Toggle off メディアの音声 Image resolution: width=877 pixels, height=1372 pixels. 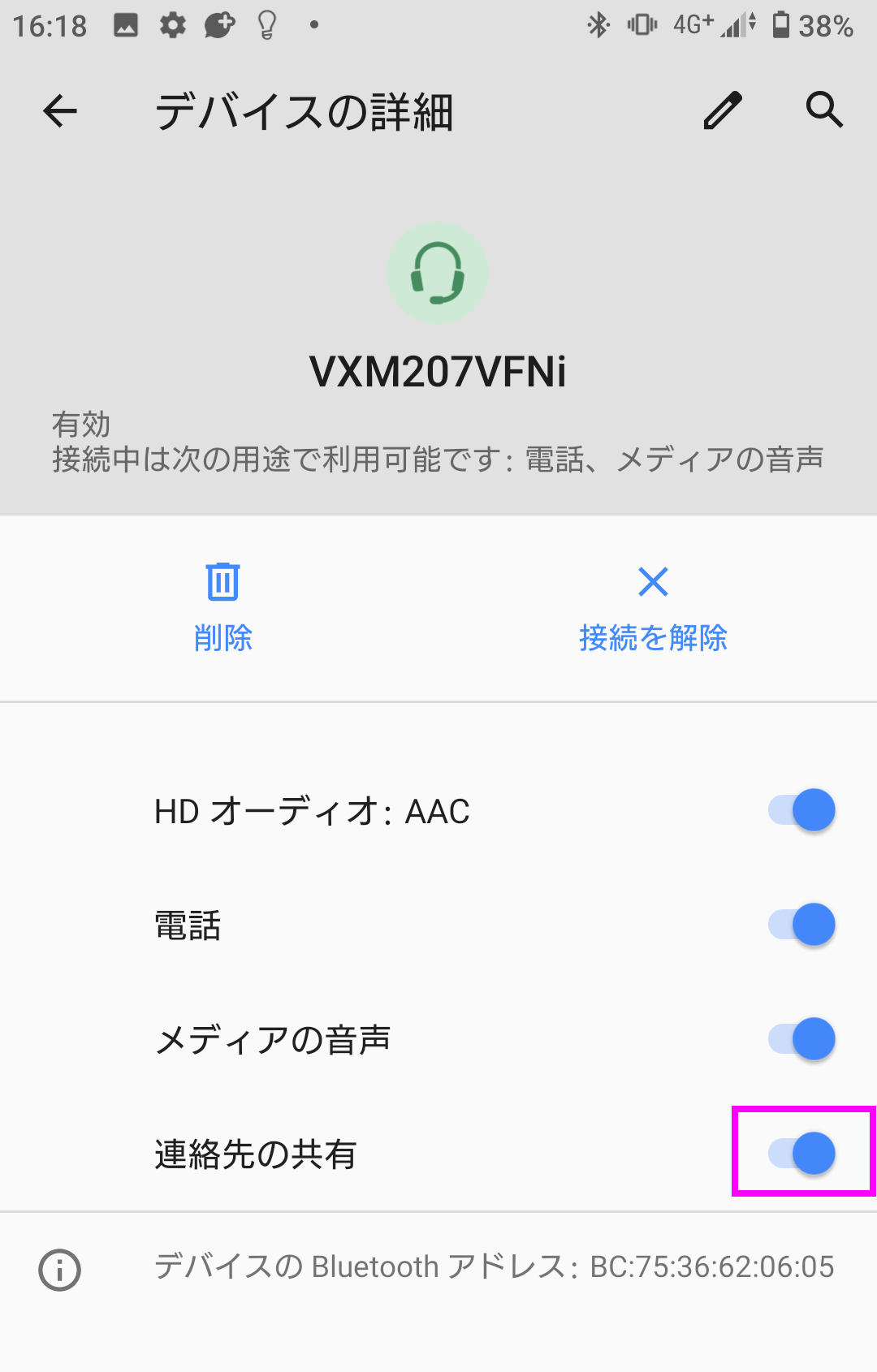tap(802, 1039)
